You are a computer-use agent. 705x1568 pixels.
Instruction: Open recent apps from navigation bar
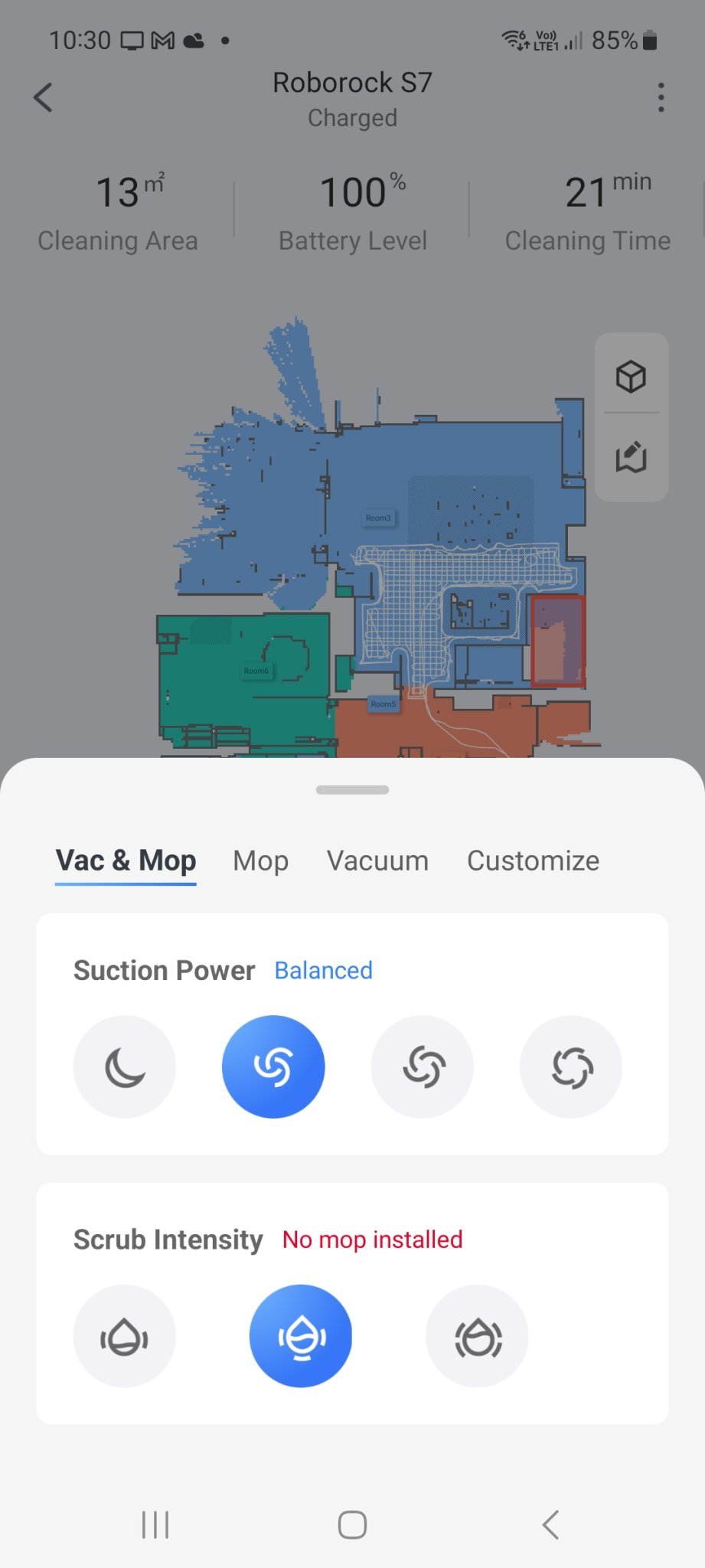pos(155,1524)
